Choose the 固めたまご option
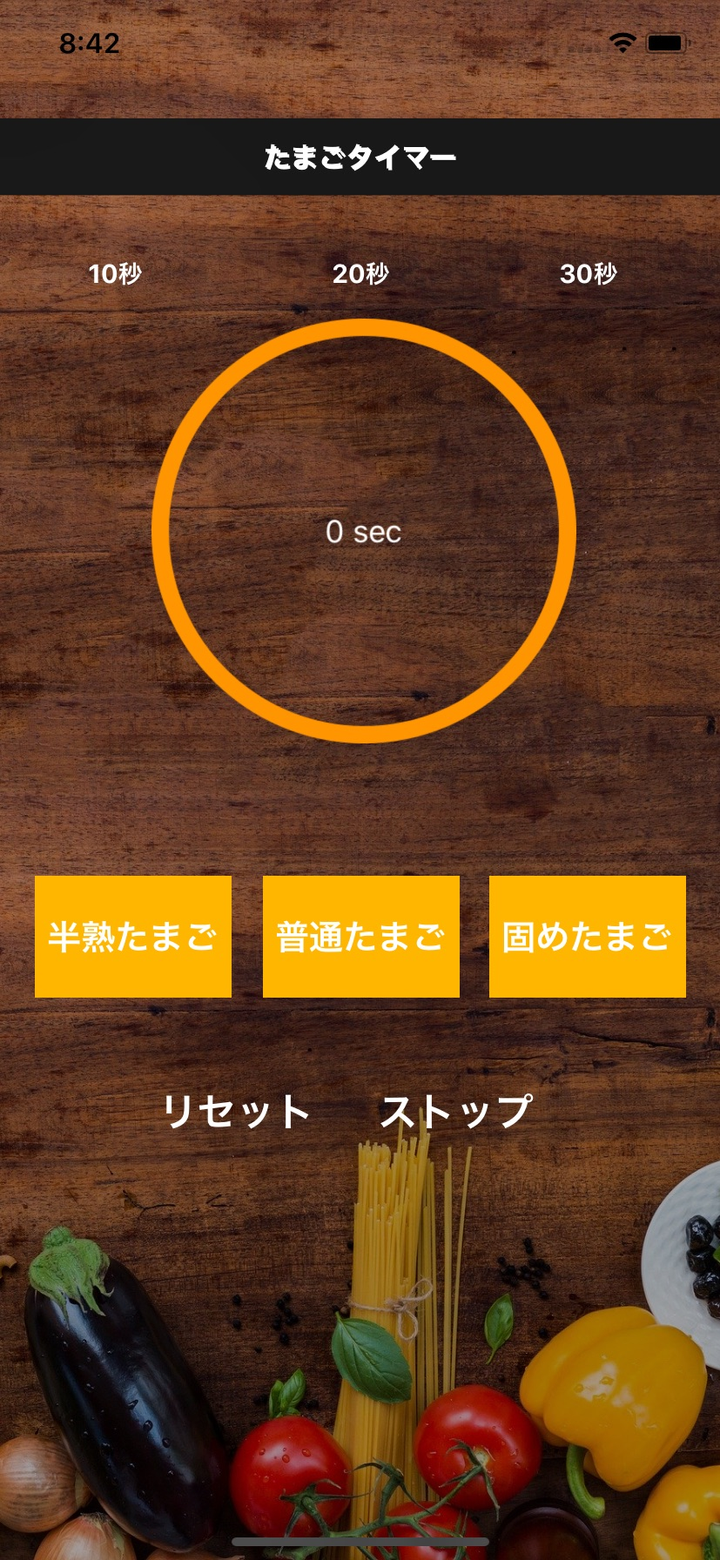The width and height of the screenshot is (720, 1560). [587, 937]
